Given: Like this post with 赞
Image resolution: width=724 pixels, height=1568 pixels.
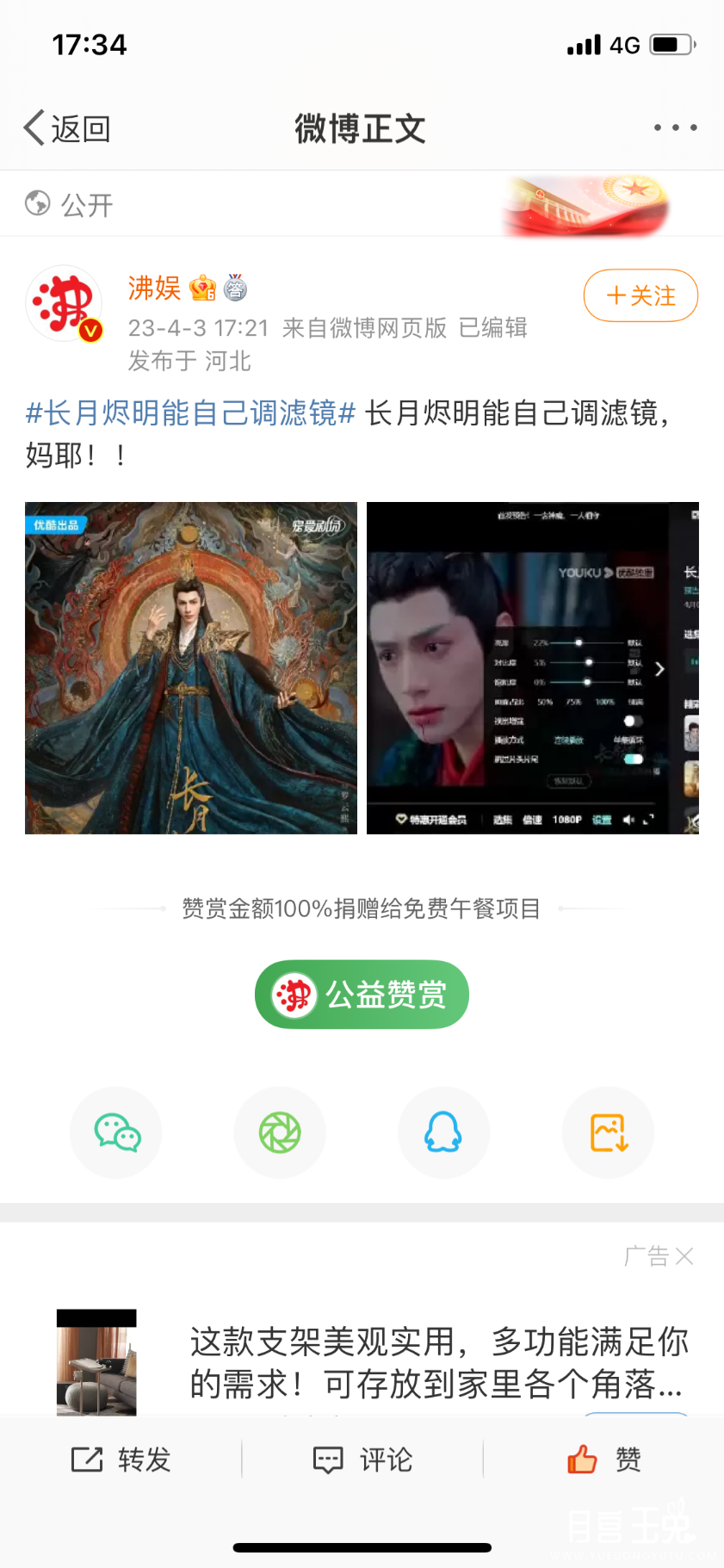Looking at the screenshot, I should pos(603,1460).
